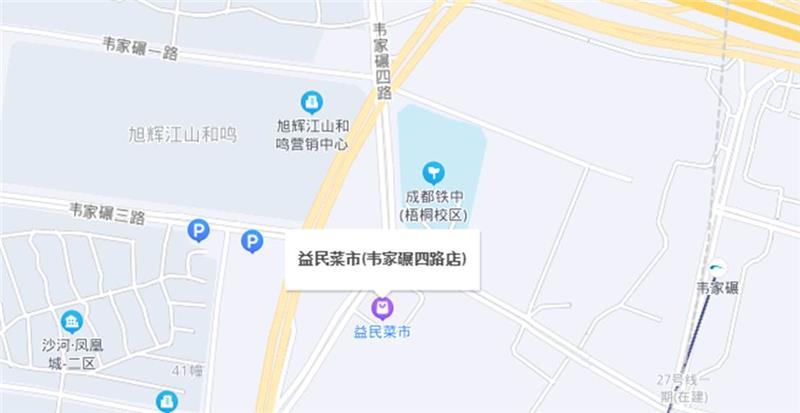Select the 成都铁中(梧桐校区) school marker
Image resolution: width=800 pixels, height=413 pixels.
[x=433, y=172]
